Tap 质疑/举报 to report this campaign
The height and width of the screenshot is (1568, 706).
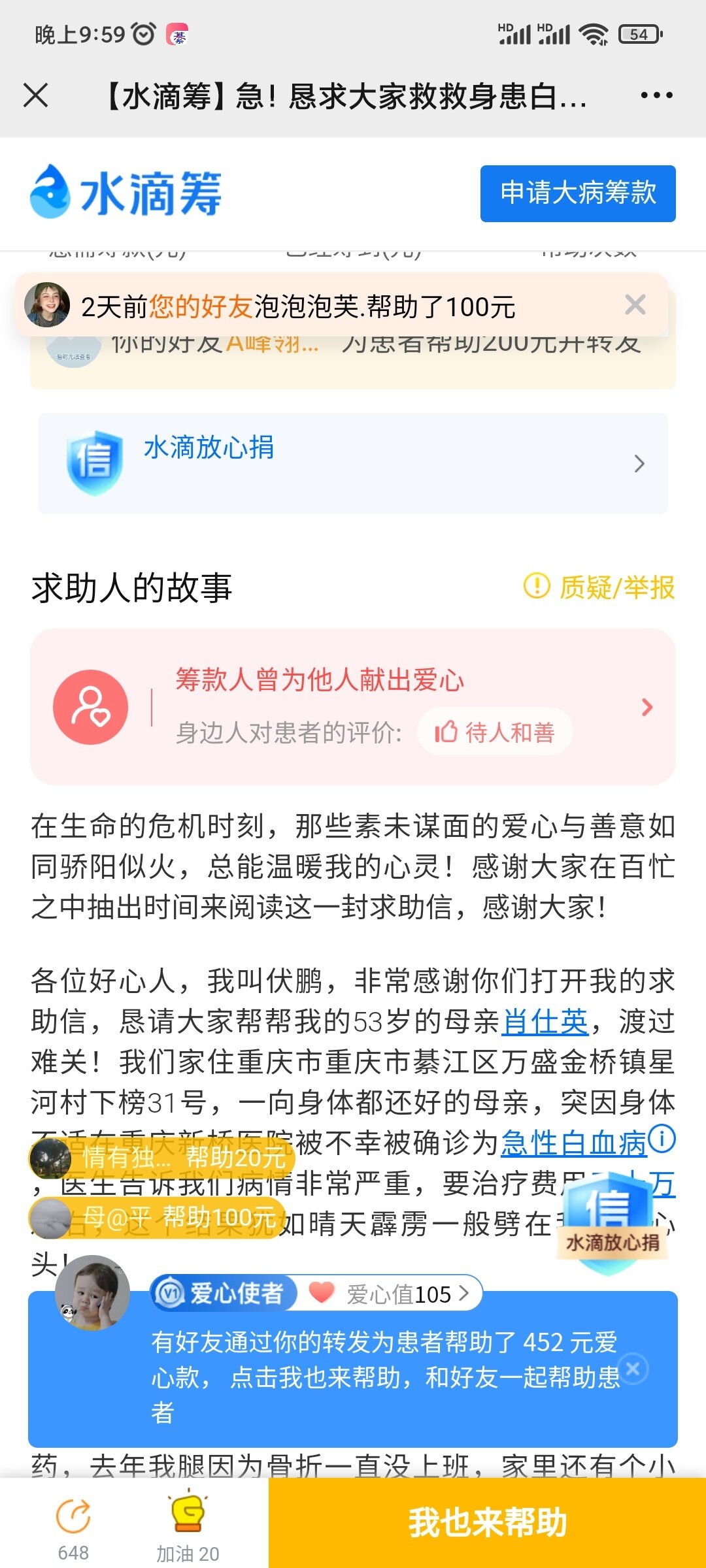pos(600,587)
